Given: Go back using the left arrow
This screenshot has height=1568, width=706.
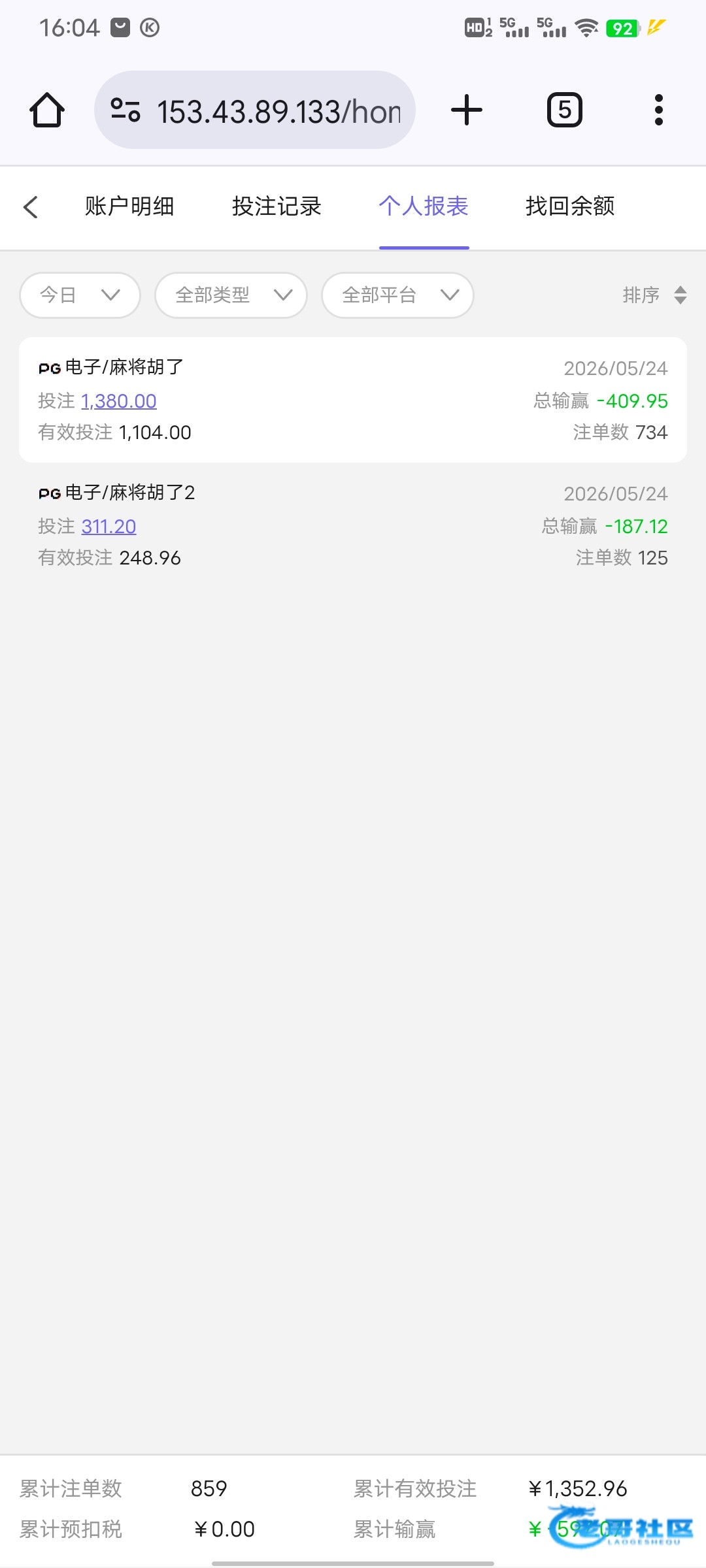Looking at the screenshot, I should (x=31, y=207).
